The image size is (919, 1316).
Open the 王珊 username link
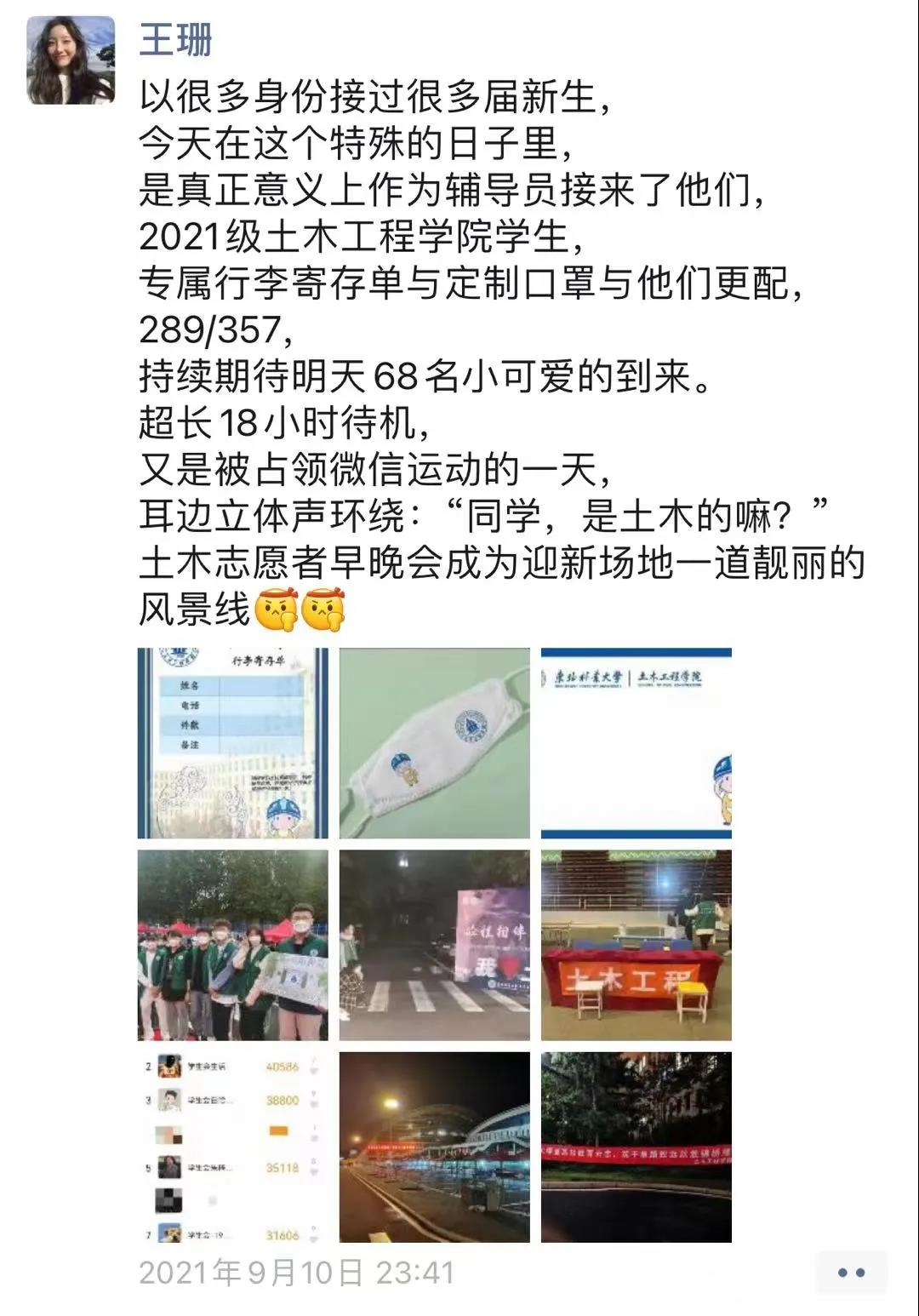click(176, 40)
